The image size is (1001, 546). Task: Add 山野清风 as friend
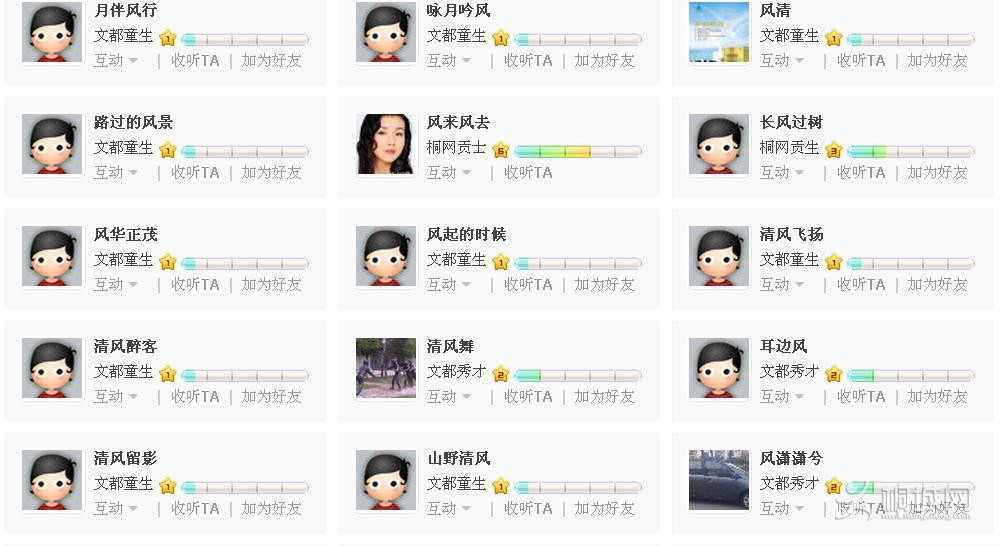[x=604, y=508]
